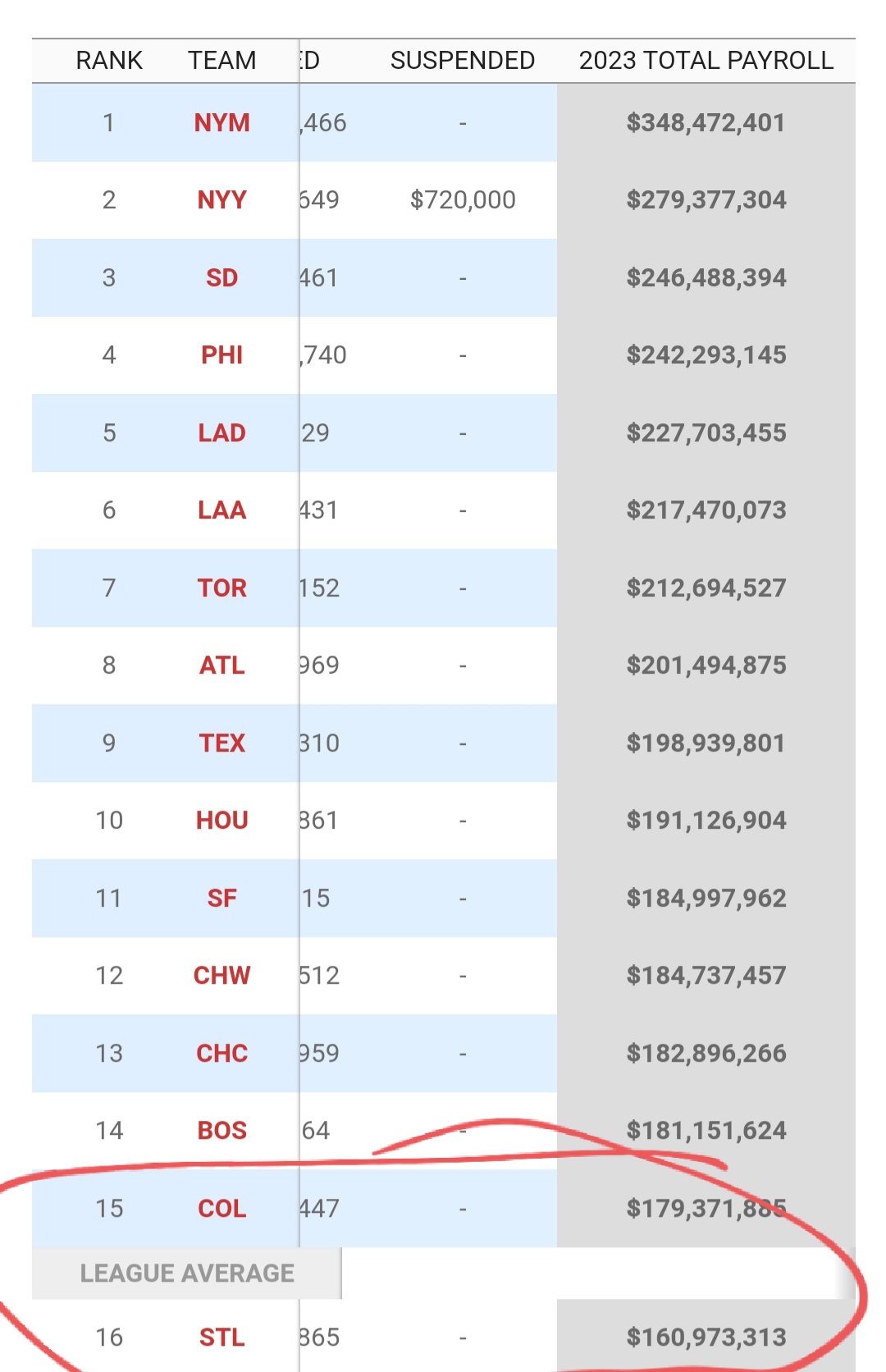Select the TEX team link
The height and width of the screenshot is (1372, 886).
point(221,743)
